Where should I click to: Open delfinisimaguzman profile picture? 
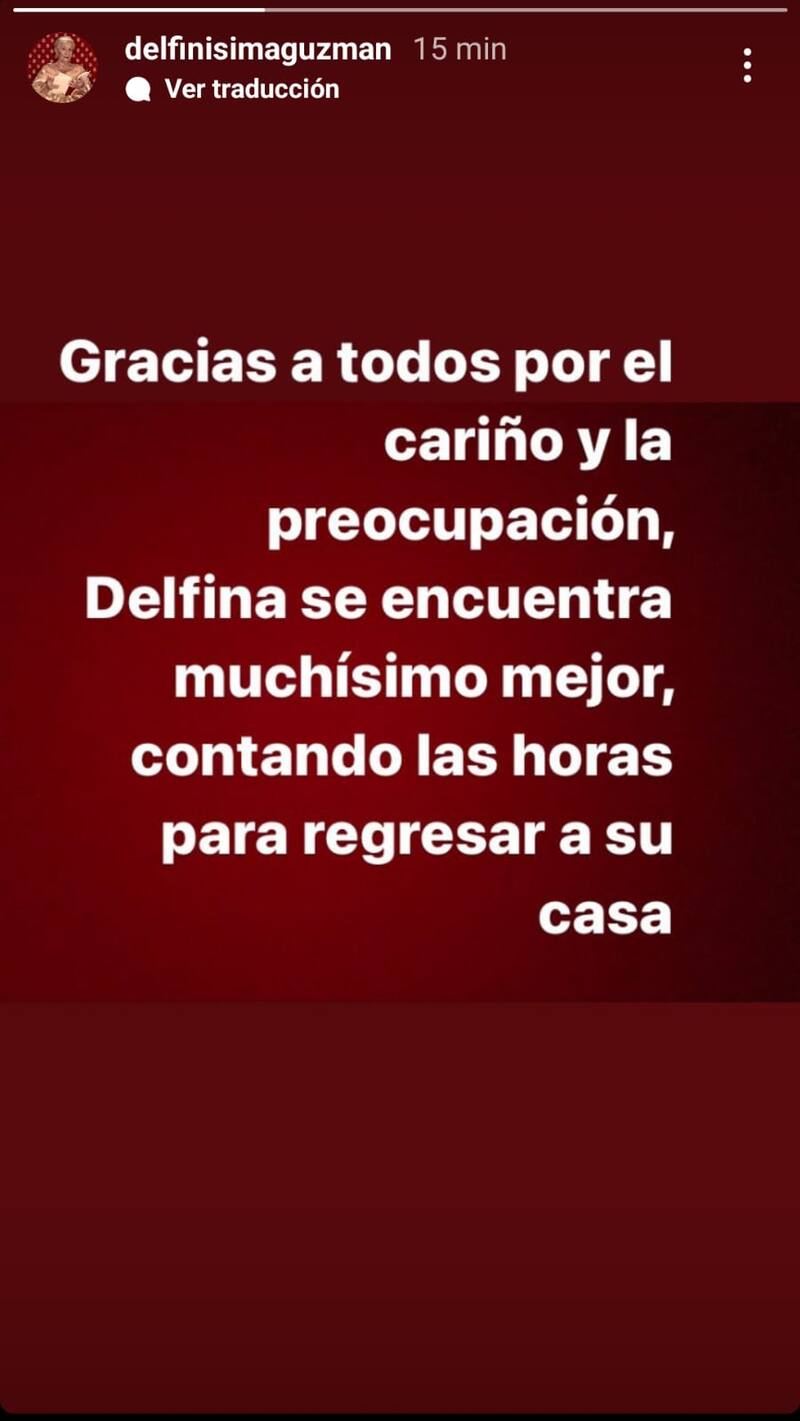(x=63, y=67)
